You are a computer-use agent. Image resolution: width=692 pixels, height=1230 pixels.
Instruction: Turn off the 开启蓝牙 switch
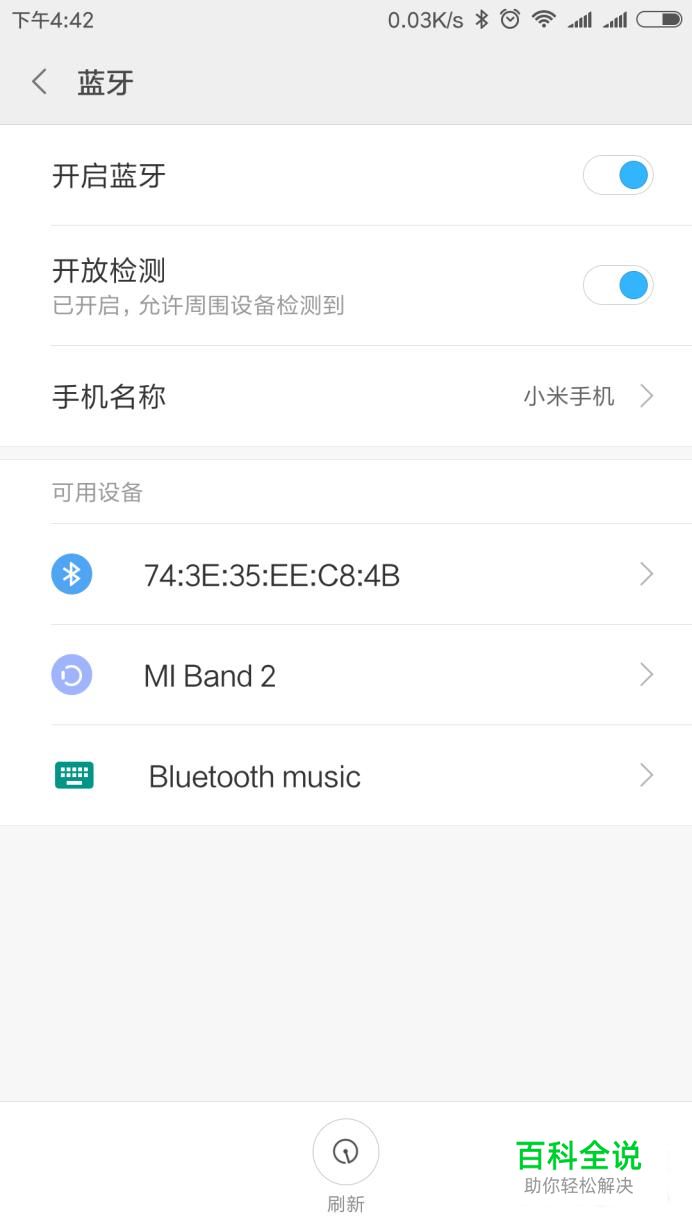tap(618, 176)
